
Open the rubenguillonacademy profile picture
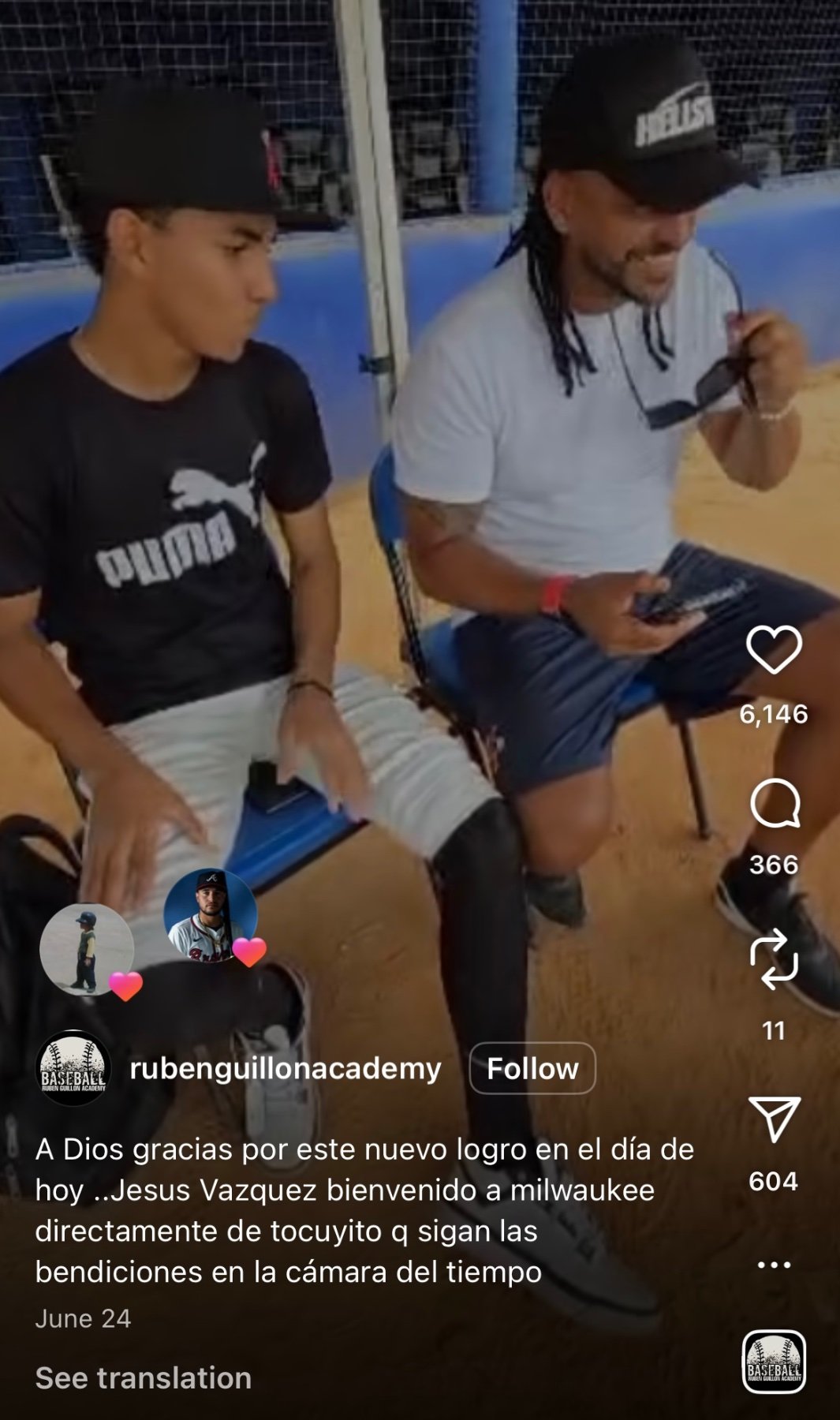pos(73,1068)
